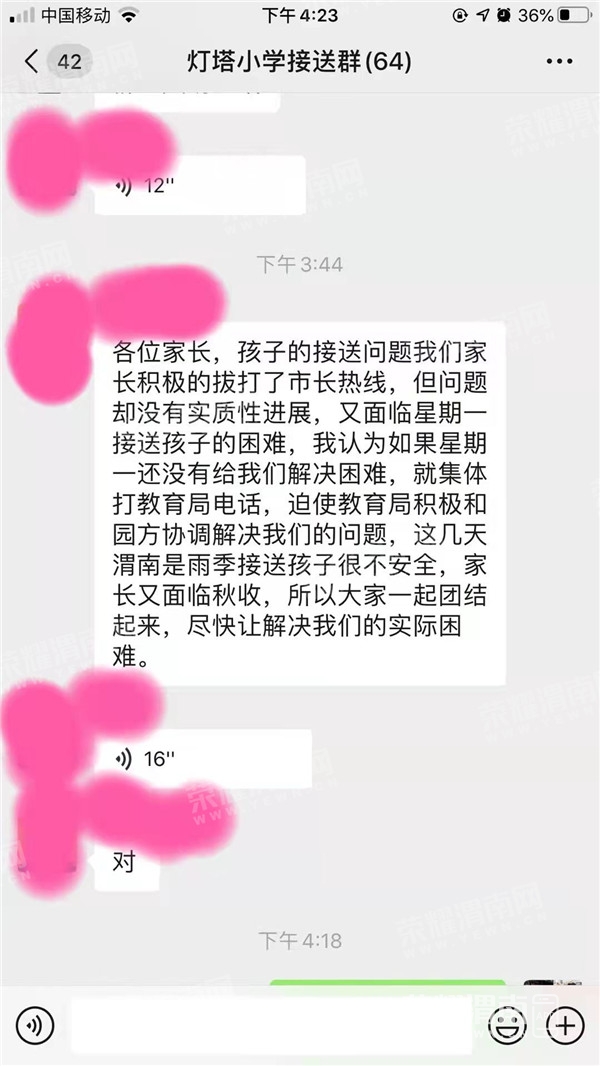This screenshot has width=600, height=1066.
Task: Play the 12-second voice message
Action: (198, 185)
